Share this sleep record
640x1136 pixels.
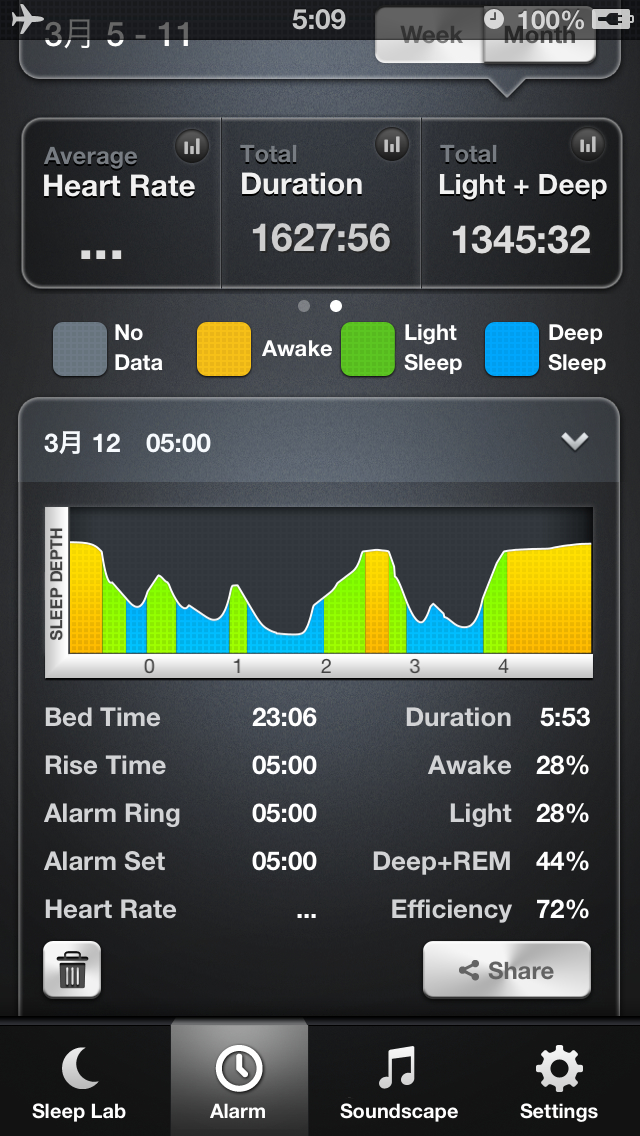tap(507, 969)
